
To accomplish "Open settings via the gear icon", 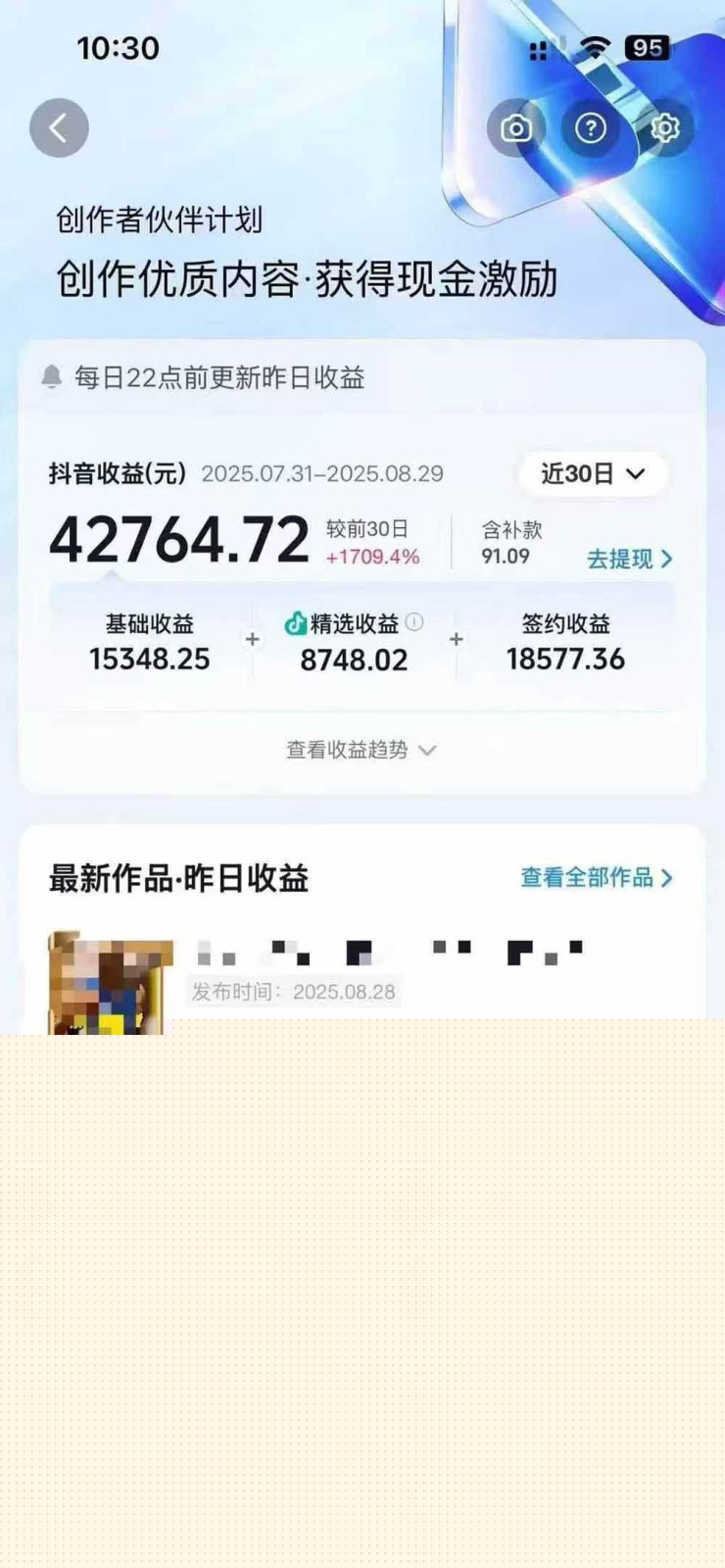I will tap(665, 128).
